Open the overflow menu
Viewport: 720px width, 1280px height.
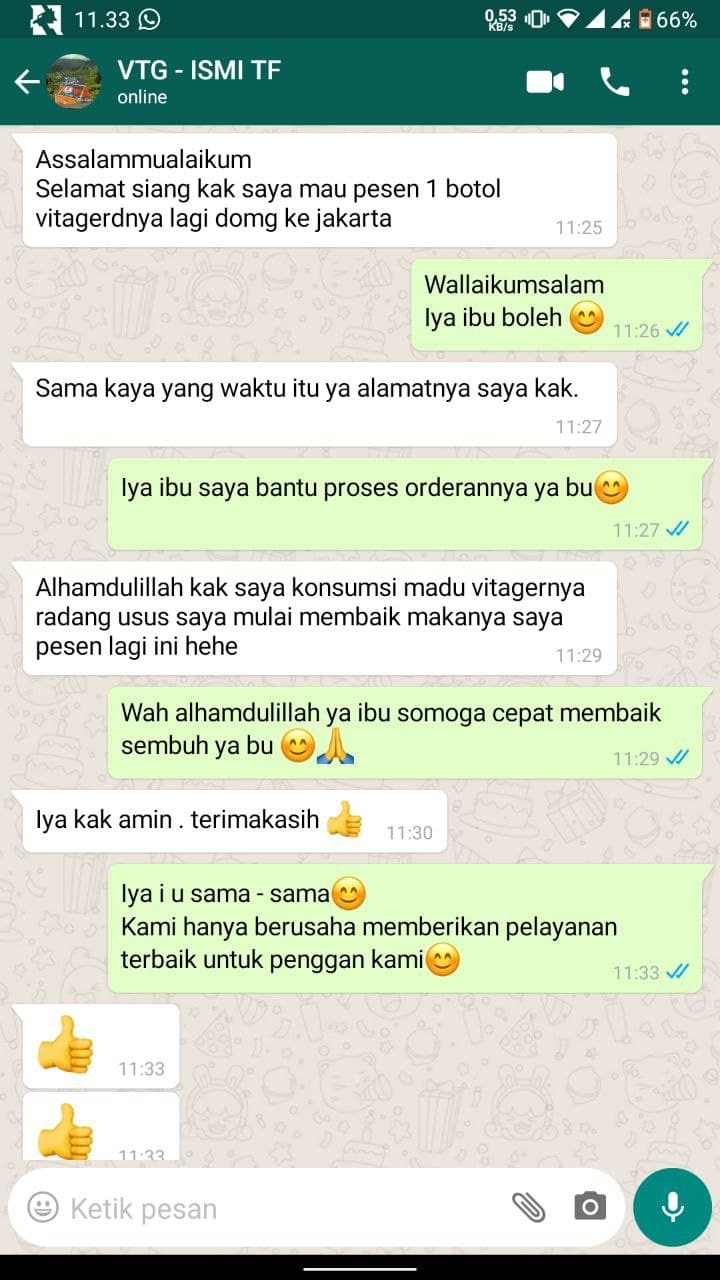coord(684,82)
